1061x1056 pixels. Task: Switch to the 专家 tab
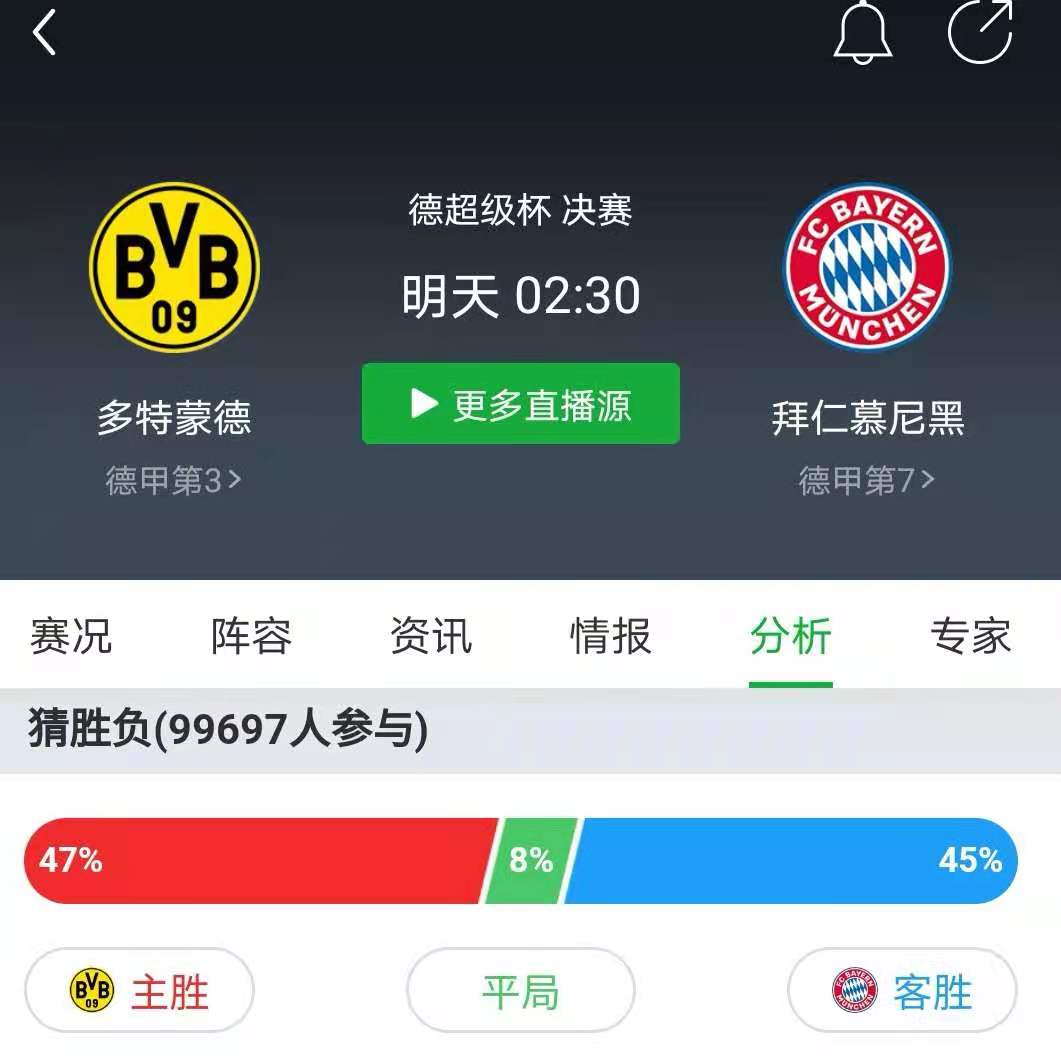pyautogui.click(x=970, y=636)
